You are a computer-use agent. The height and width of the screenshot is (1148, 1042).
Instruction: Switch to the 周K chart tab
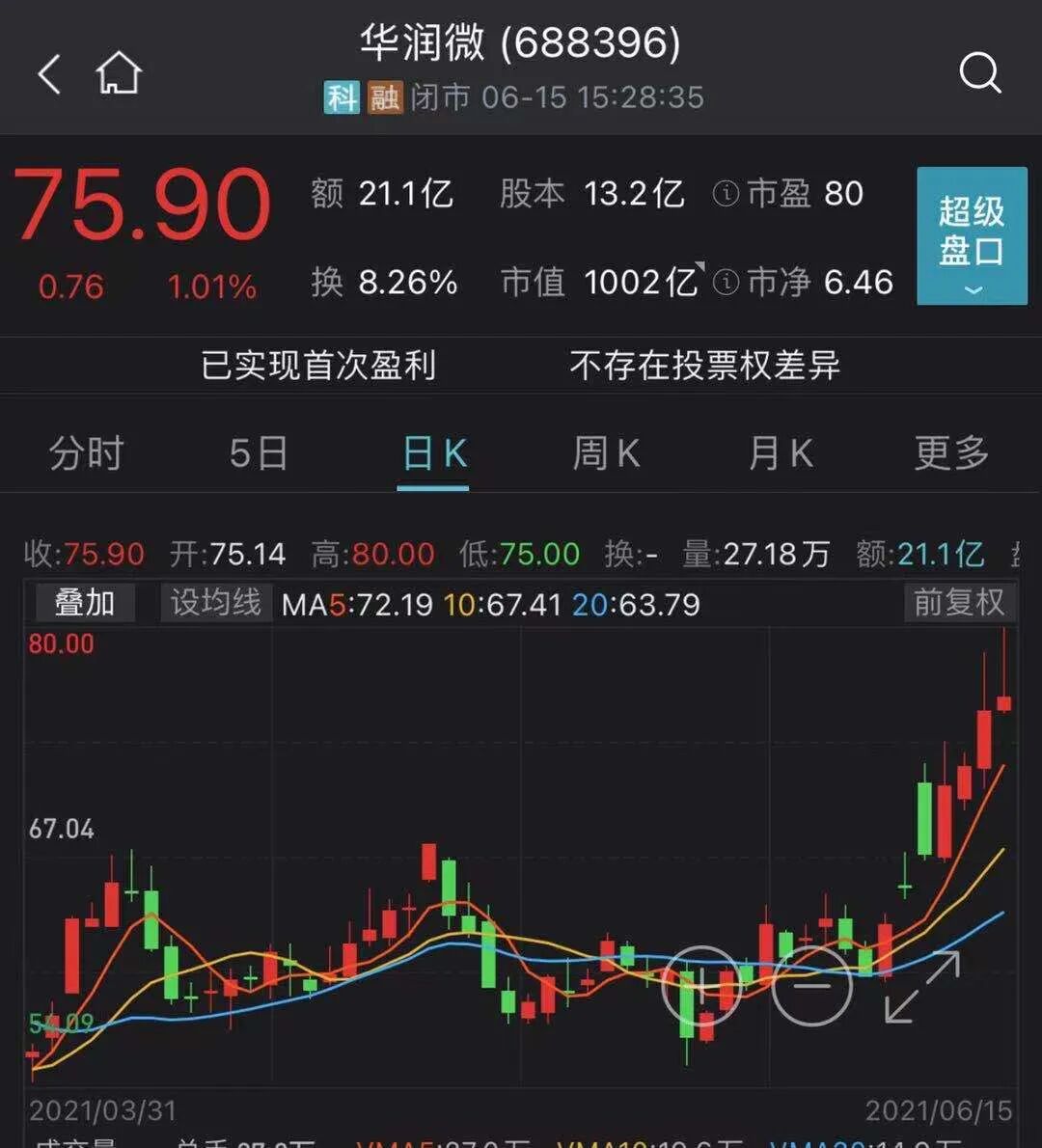click(606, 452)
